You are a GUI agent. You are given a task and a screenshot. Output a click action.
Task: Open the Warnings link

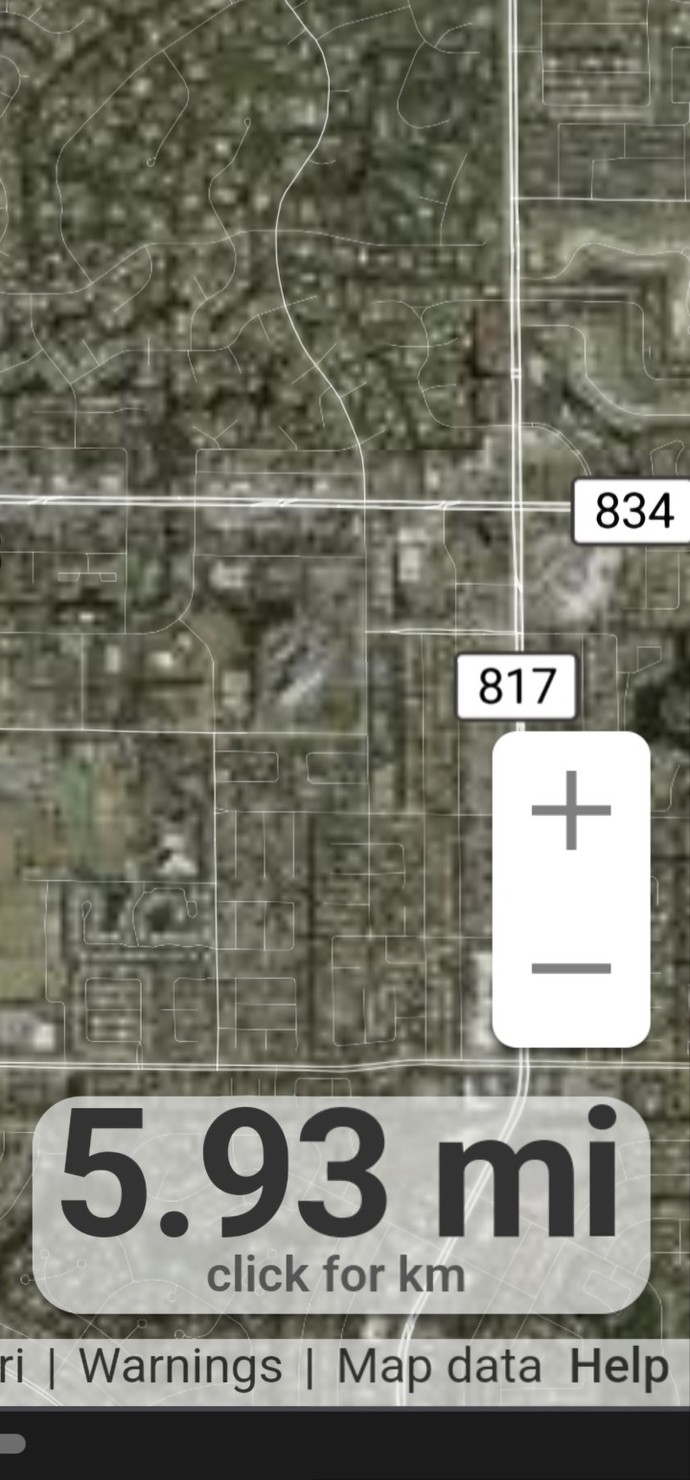(180, 1366)
